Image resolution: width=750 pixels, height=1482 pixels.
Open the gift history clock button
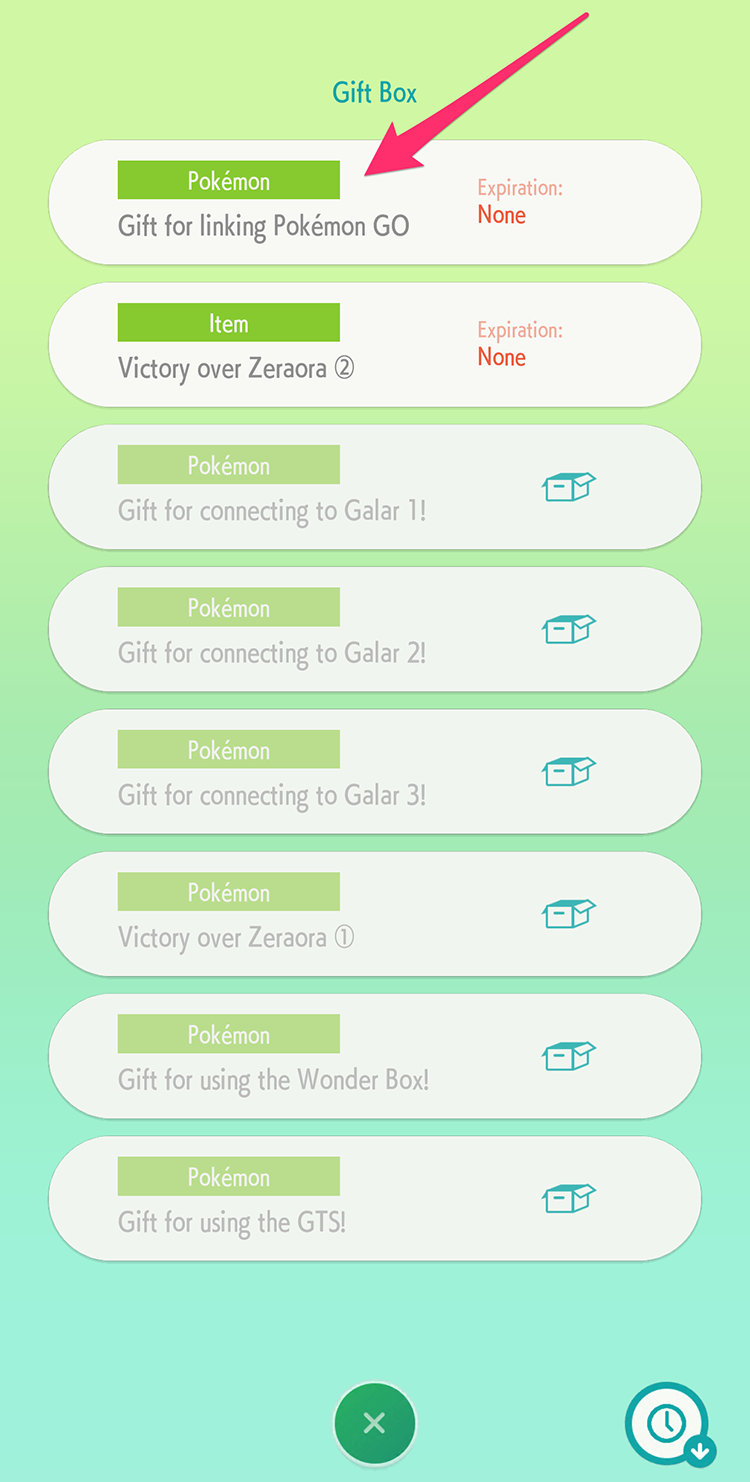tap(669, 1424)
